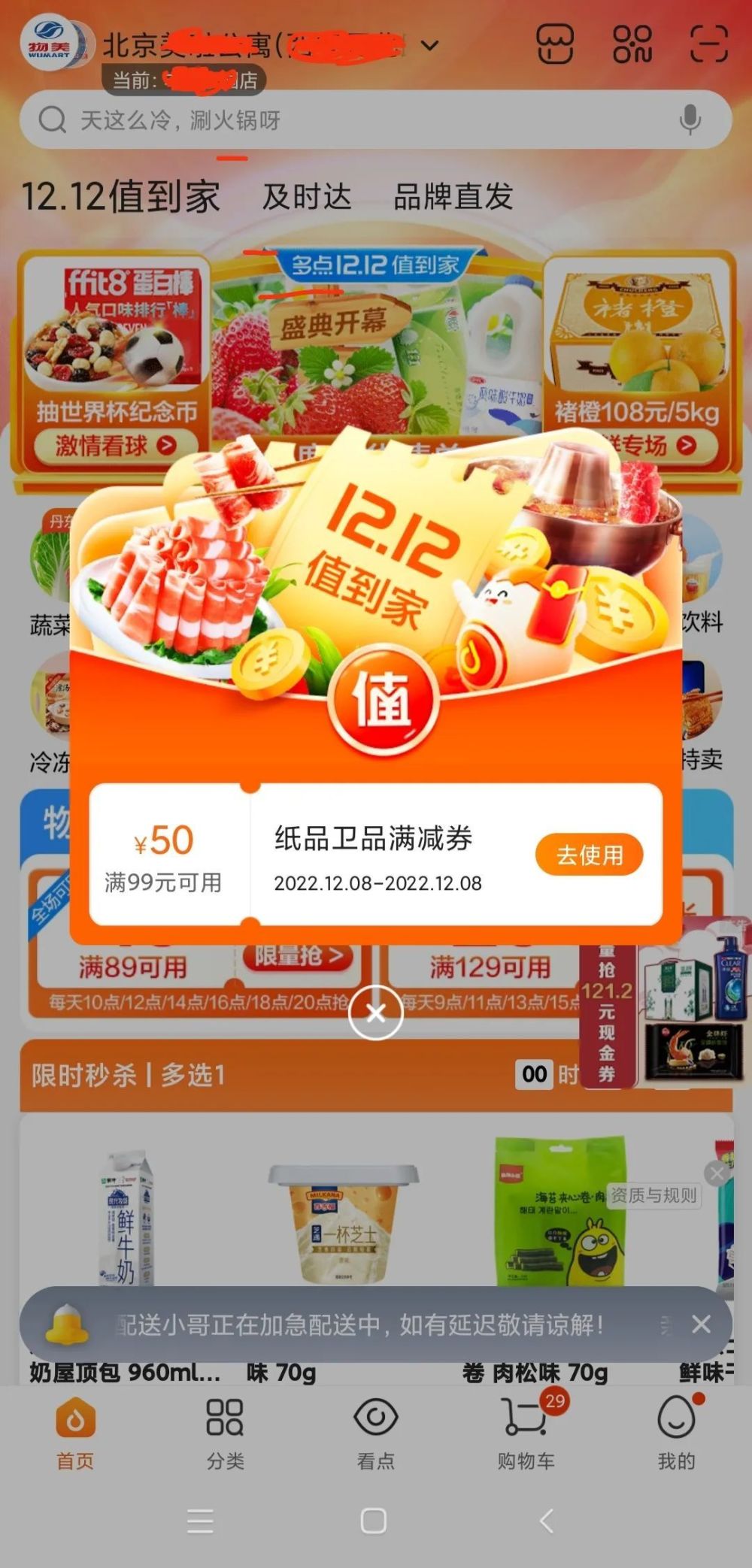
Task: Open 分类 in the bottom navigation
Action: coord(225,1433)
